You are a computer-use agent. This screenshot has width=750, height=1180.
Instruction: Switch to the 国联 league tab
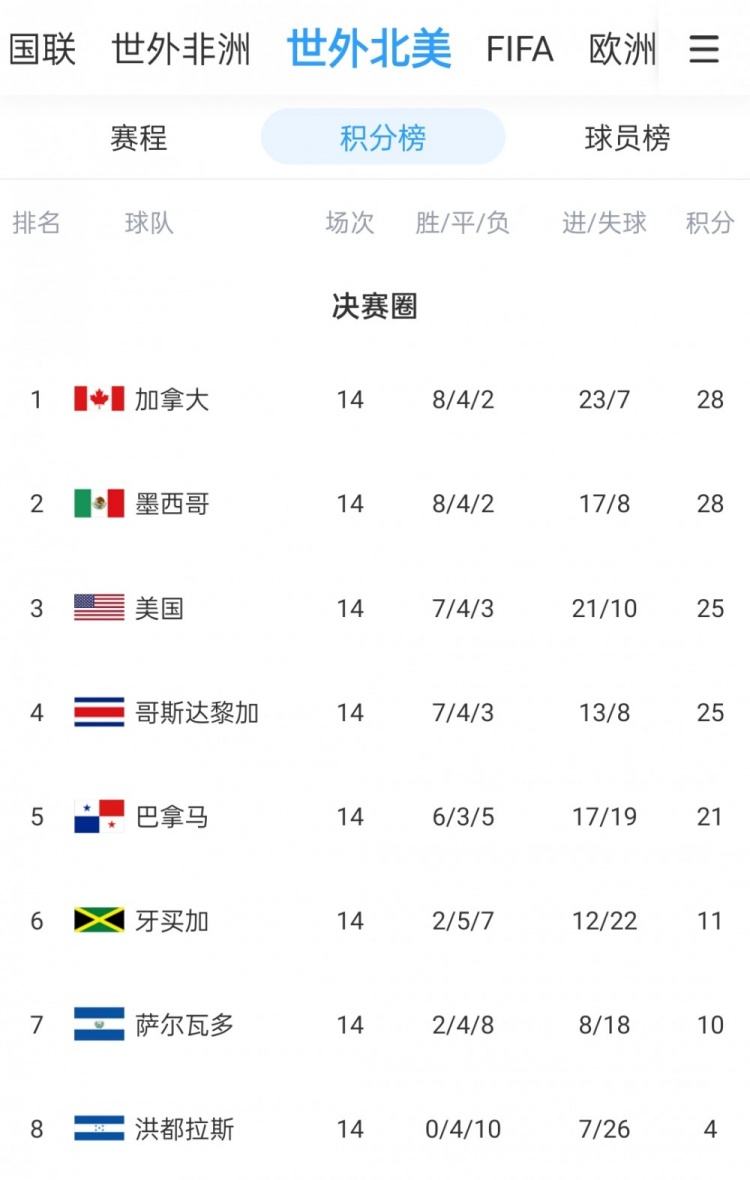[42, 49]
